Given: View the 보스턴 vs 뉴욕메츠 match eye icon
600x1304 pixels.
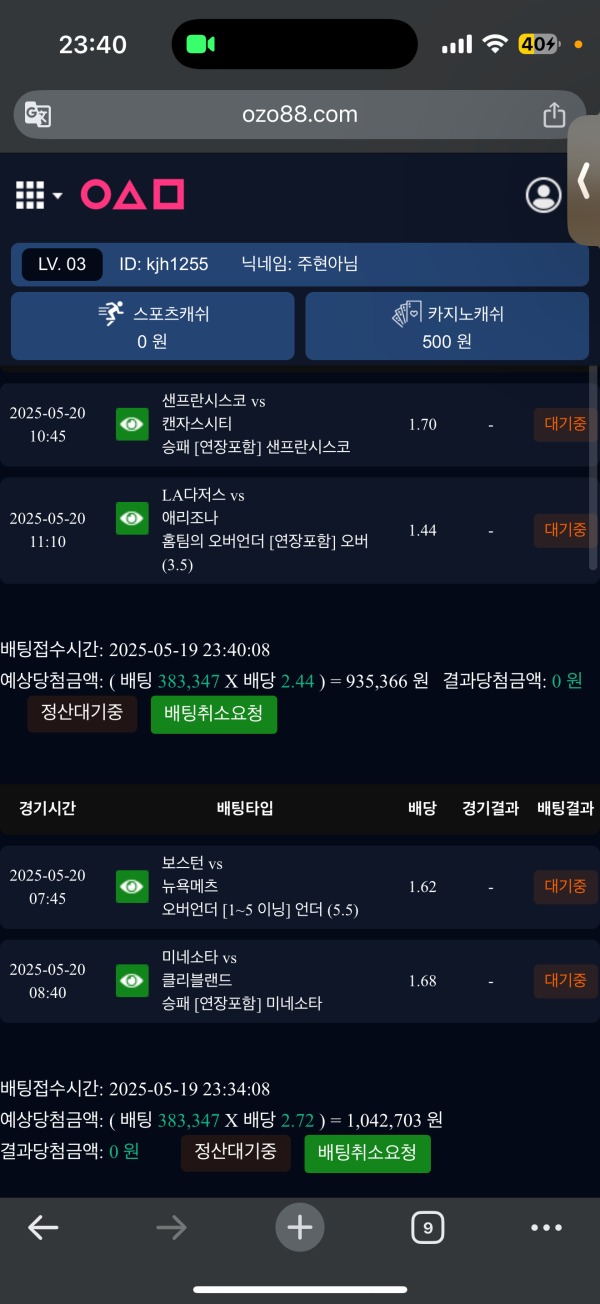Looking at the screenshot, I should pyautogui.click(x=132, y=886).
